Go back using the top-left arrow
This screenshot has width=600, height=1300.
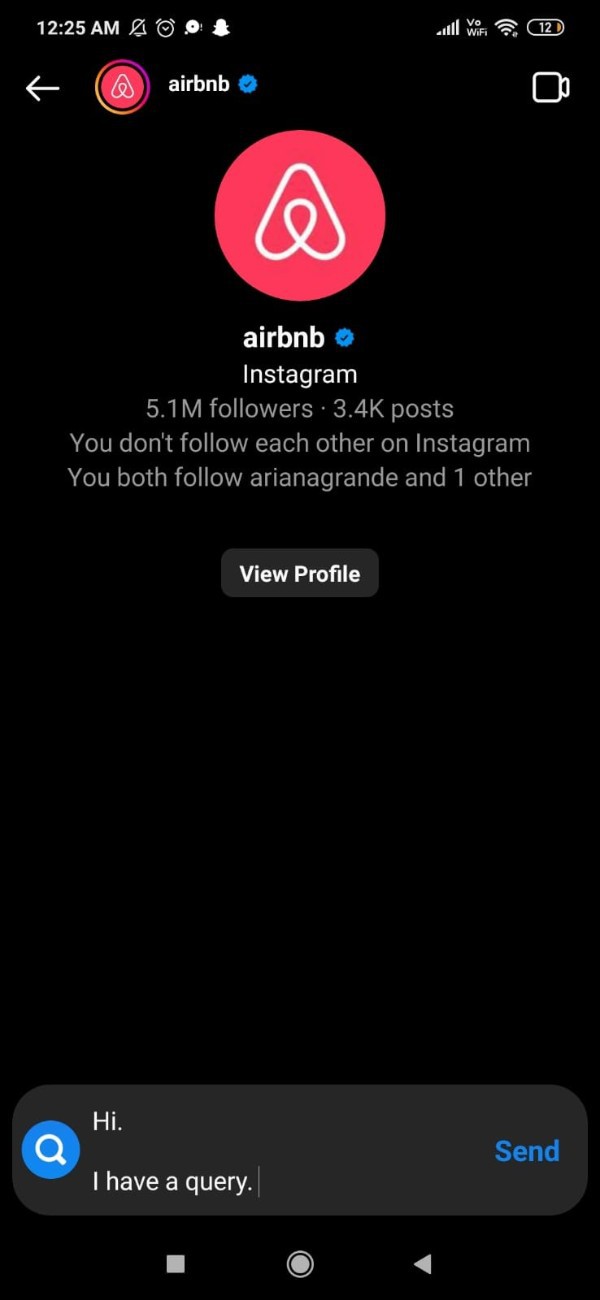pos(42,88)
